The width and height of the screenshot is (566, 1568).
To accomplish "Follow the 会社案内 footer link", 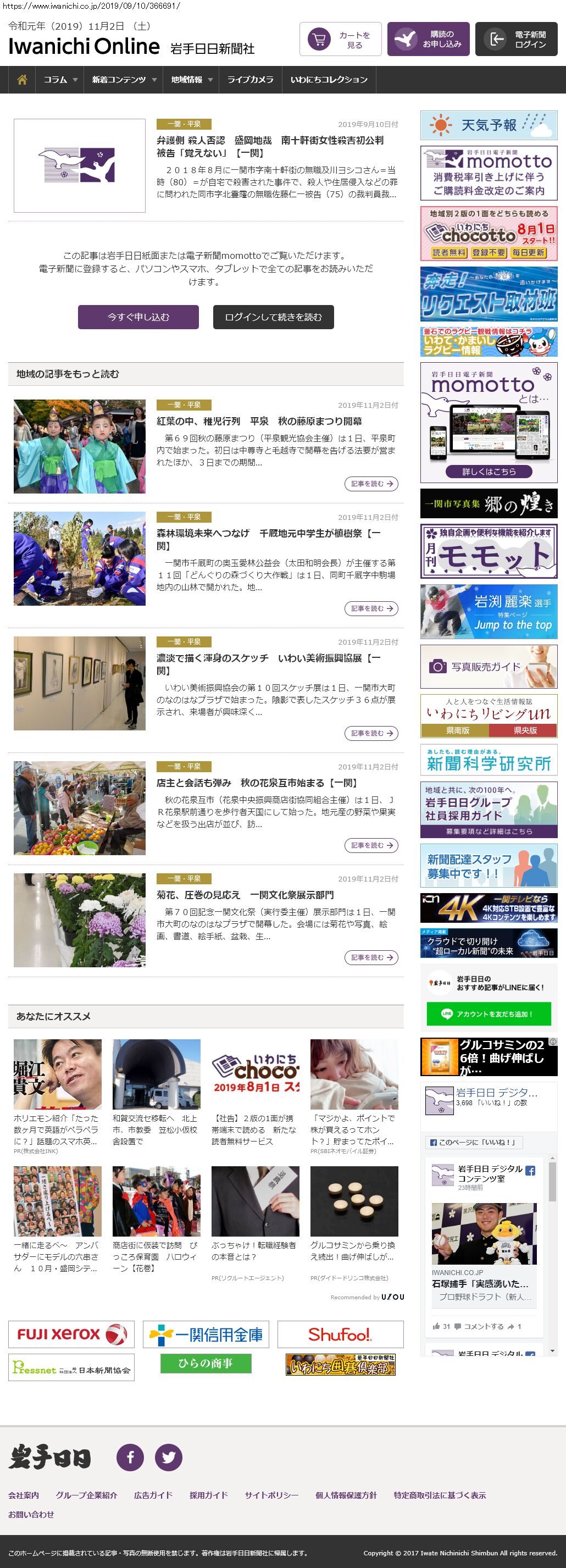I will pyautogui.click(x=23, y=1495).
